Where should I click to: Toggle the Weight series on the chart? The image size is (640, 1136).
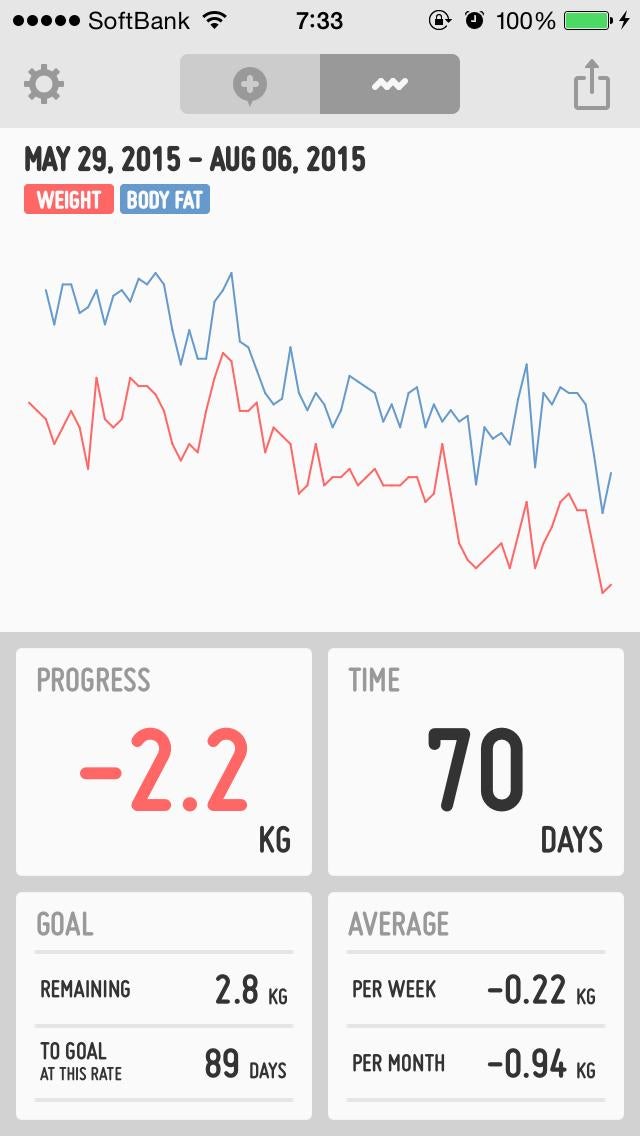(68, 200)
